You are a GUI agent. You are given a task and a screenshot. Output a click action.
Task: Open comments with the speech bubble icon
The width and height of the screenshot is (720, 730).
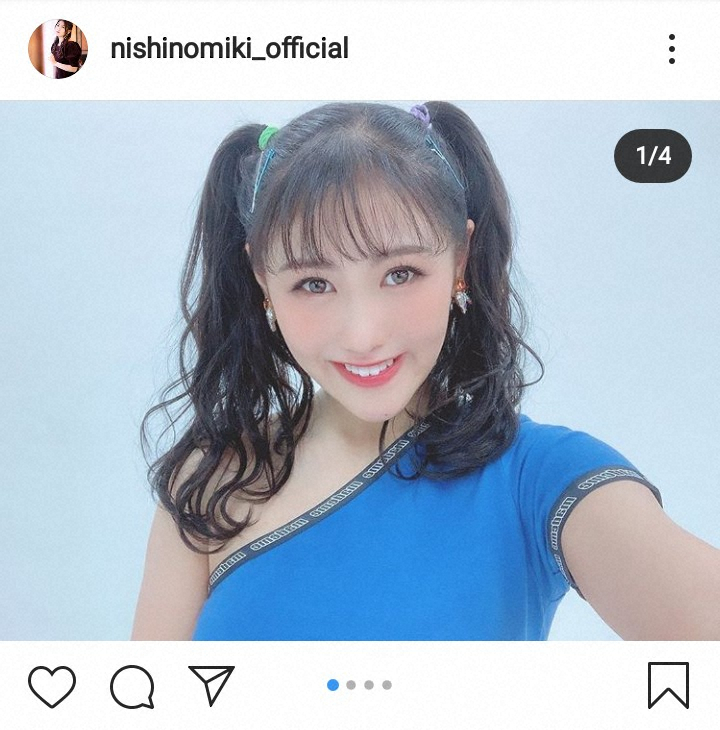[132, 686]
